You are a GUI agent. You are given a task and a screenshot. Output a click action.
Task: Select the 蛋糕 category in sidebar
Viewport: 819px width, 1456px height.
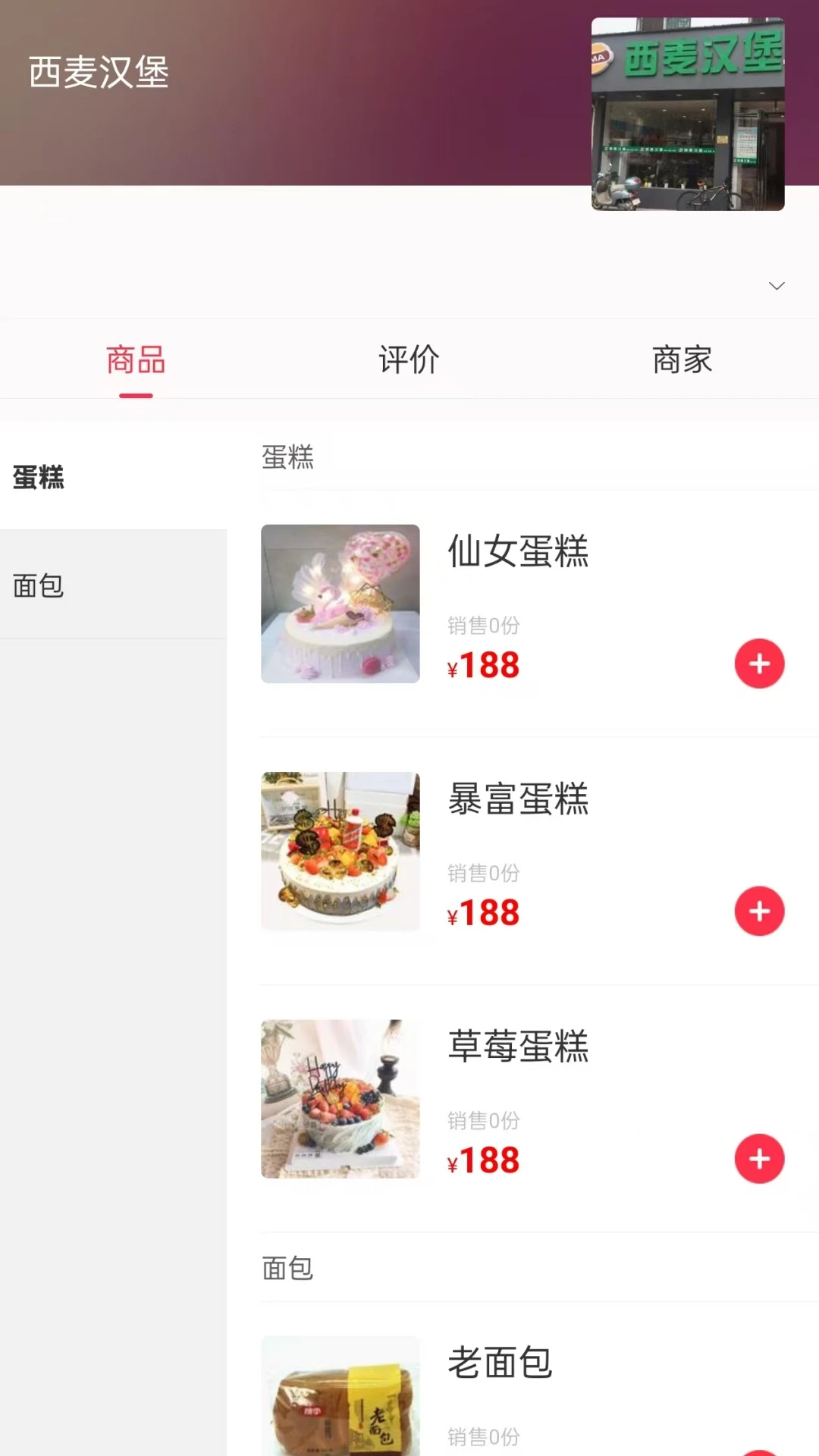(x=38, y=478)
